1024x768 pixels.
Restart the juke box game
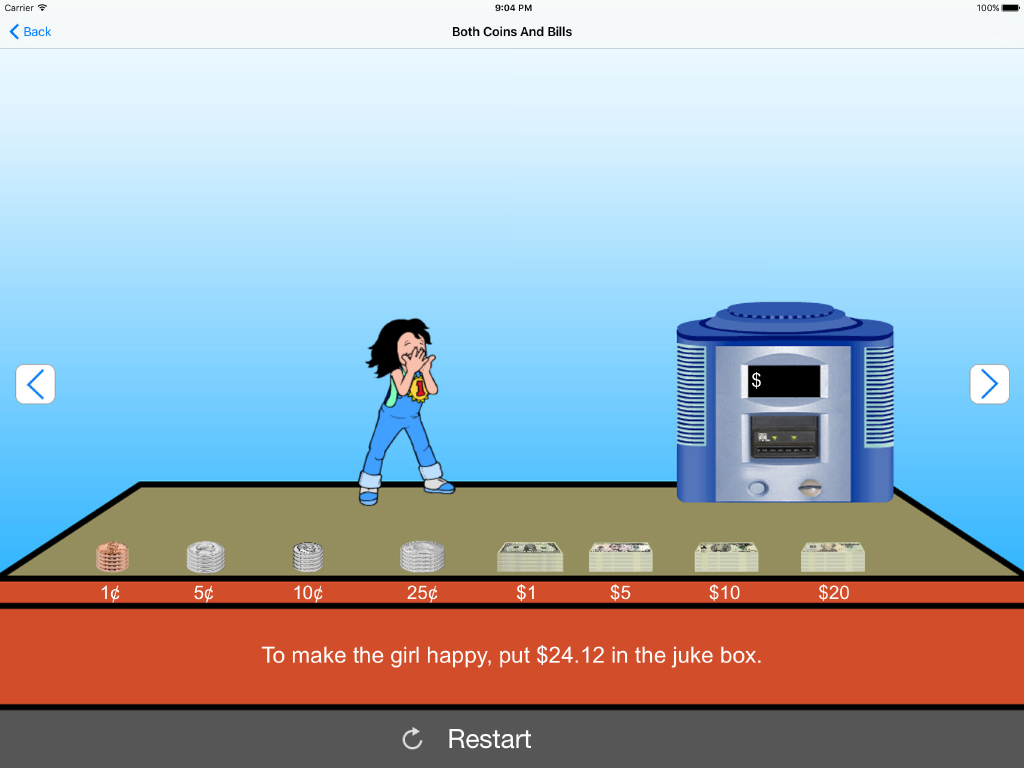coord(467,739)
